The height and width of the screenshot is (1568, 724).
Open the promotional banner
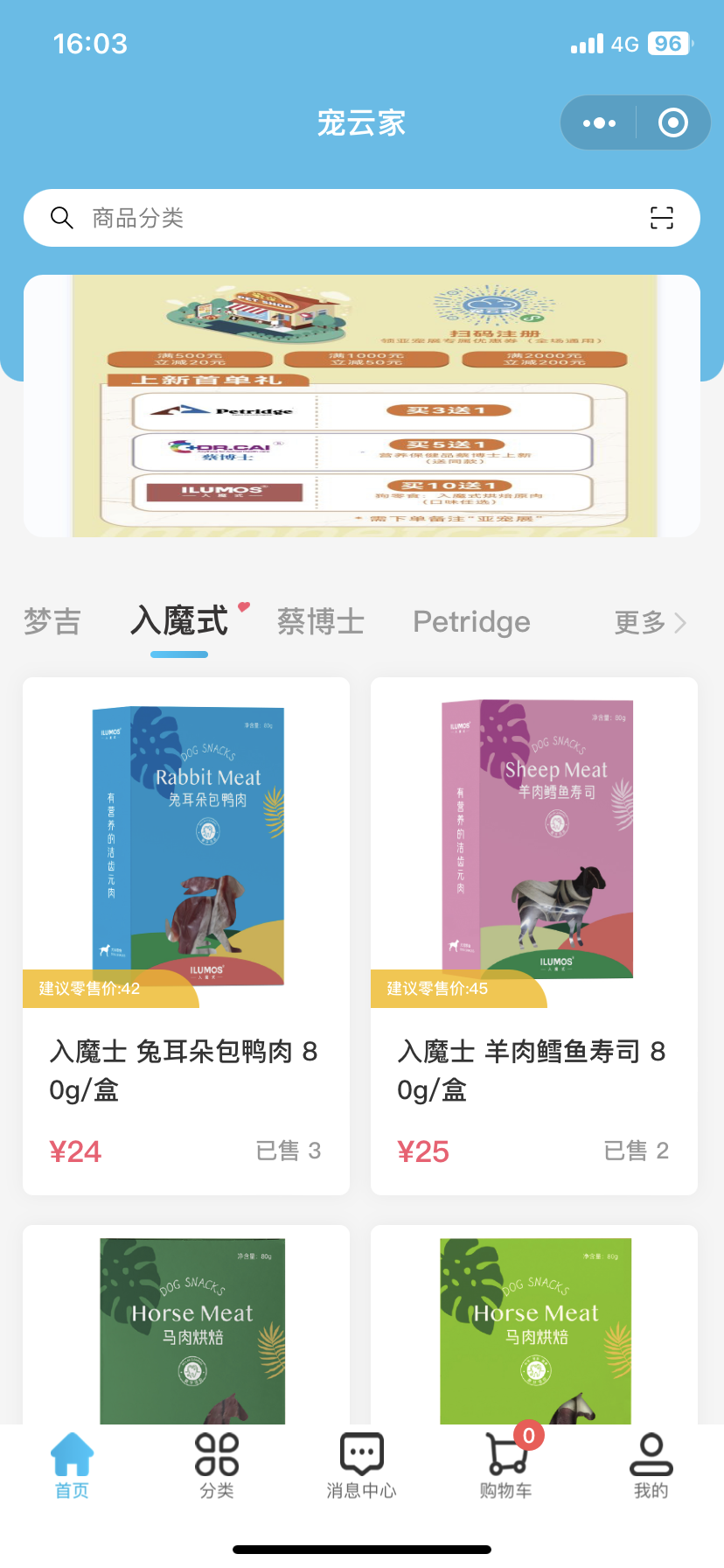[x=362, y=406]
